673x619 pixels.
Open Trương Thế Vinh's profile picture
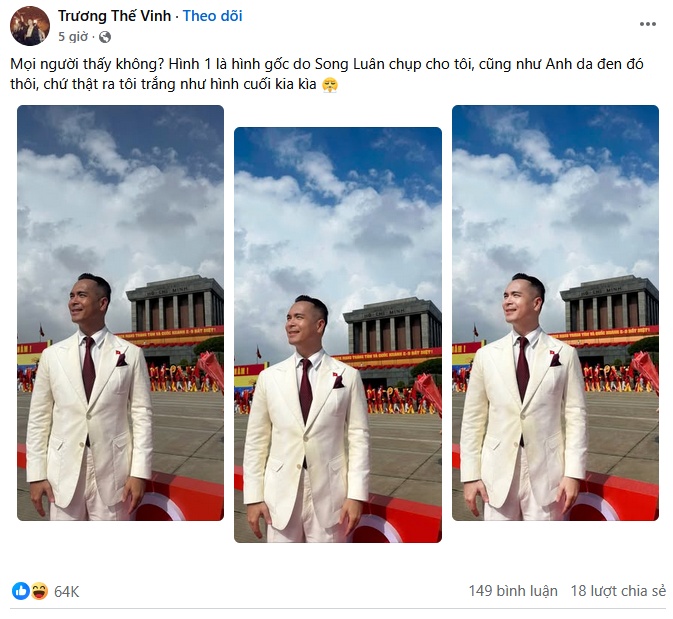(30, 25)
